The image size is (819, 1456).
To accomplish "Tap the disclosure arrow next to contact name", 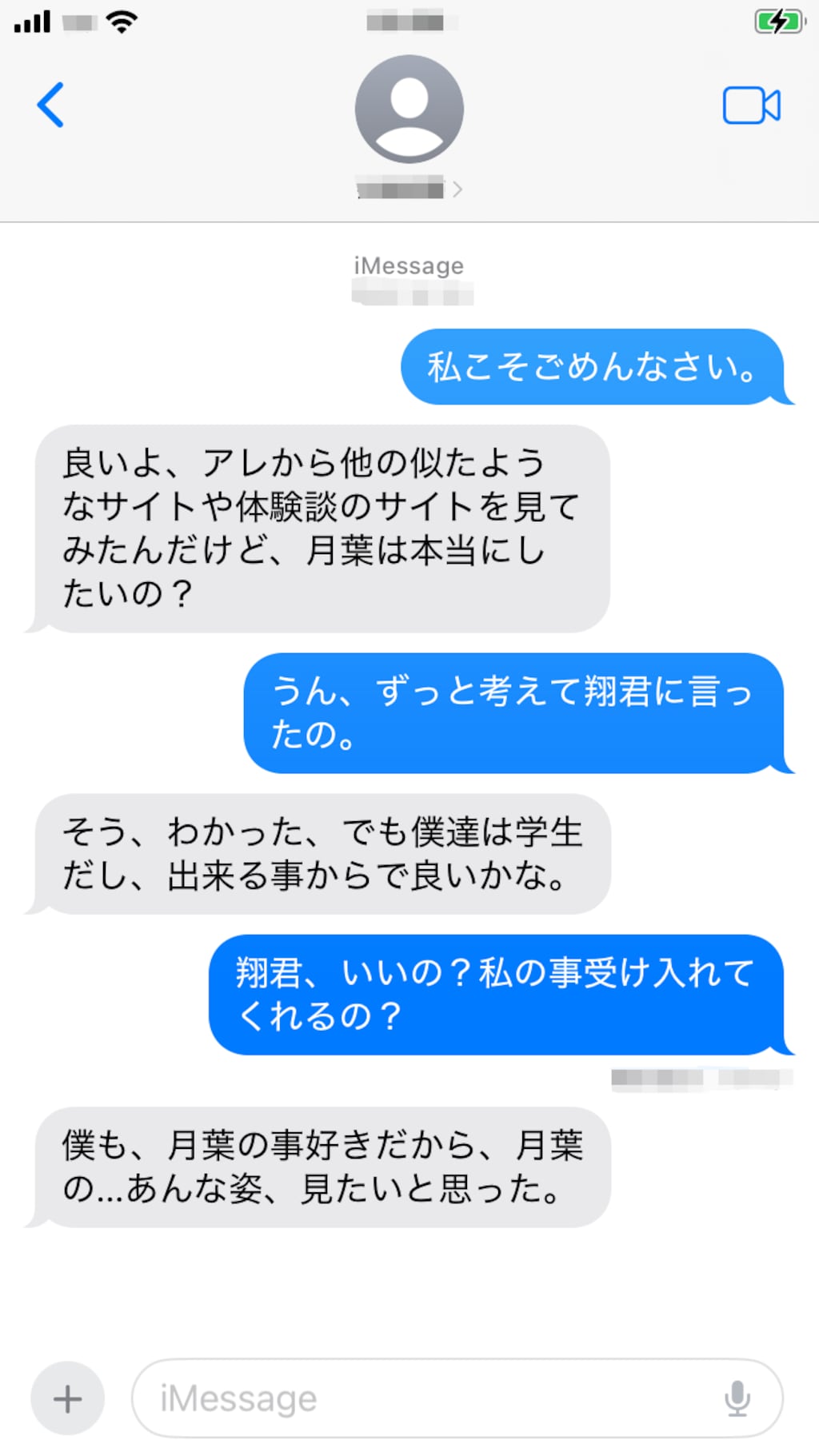I will (460, 189).
